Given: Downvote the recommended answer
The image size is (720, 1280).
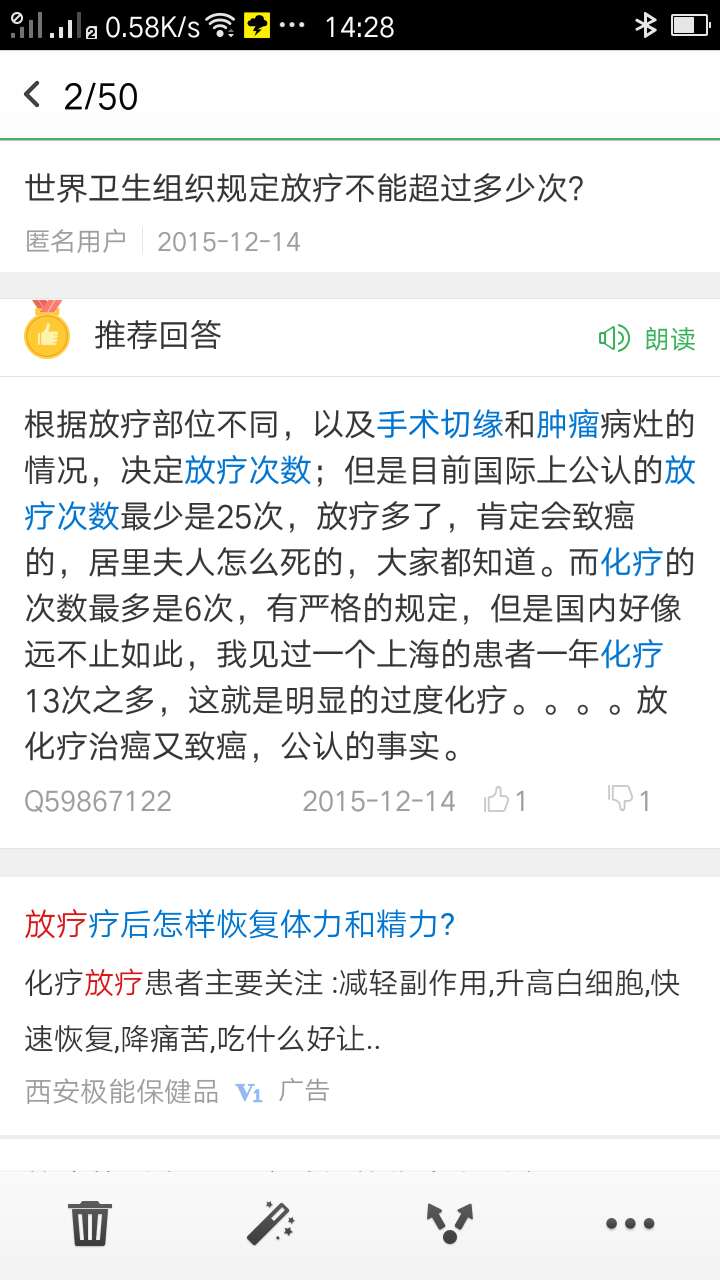Looking at the screenshot, I should pyautogui.click(x=629, y=800).
